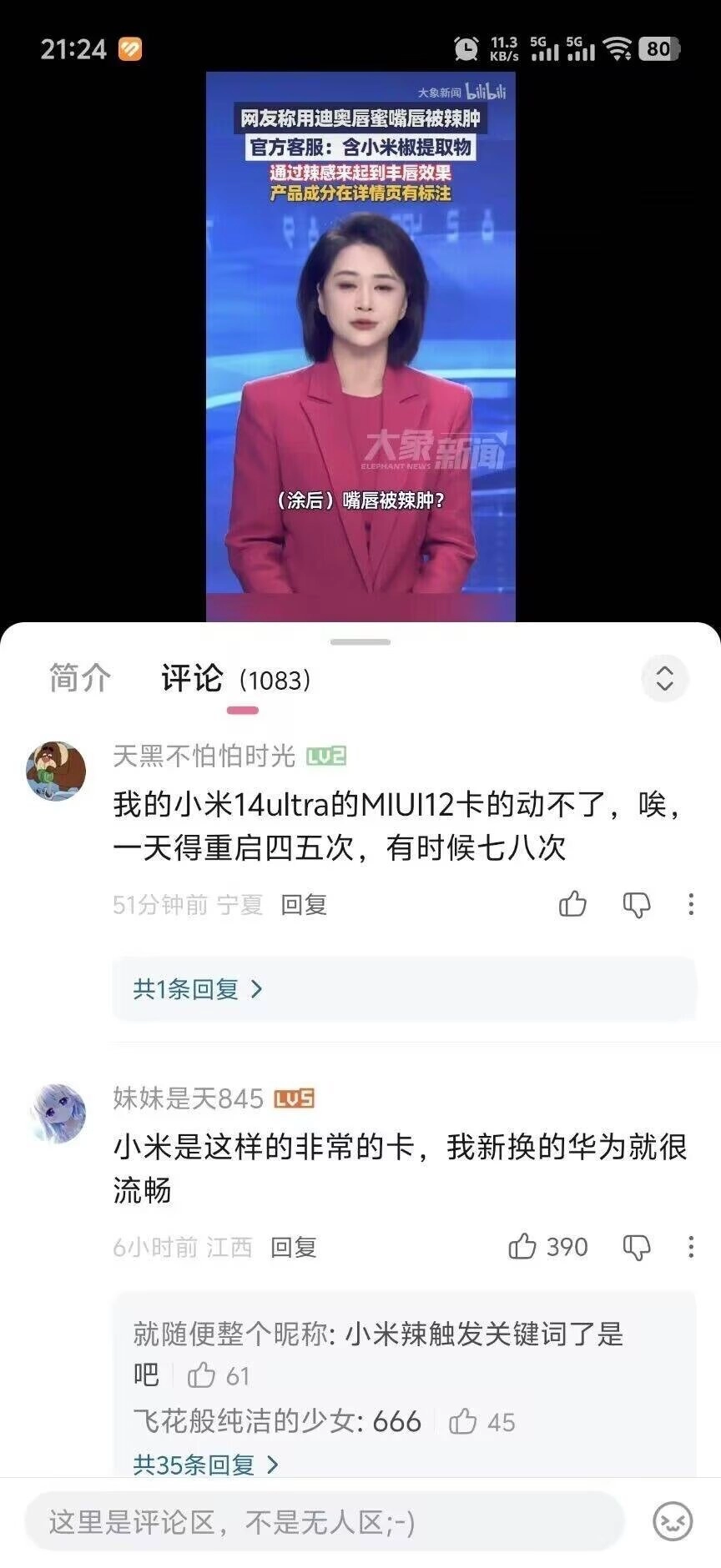Tap the Wi-Fi icon in status bar
The height and width of the screenshot is (1568, 721).
(x=617, y=48)
